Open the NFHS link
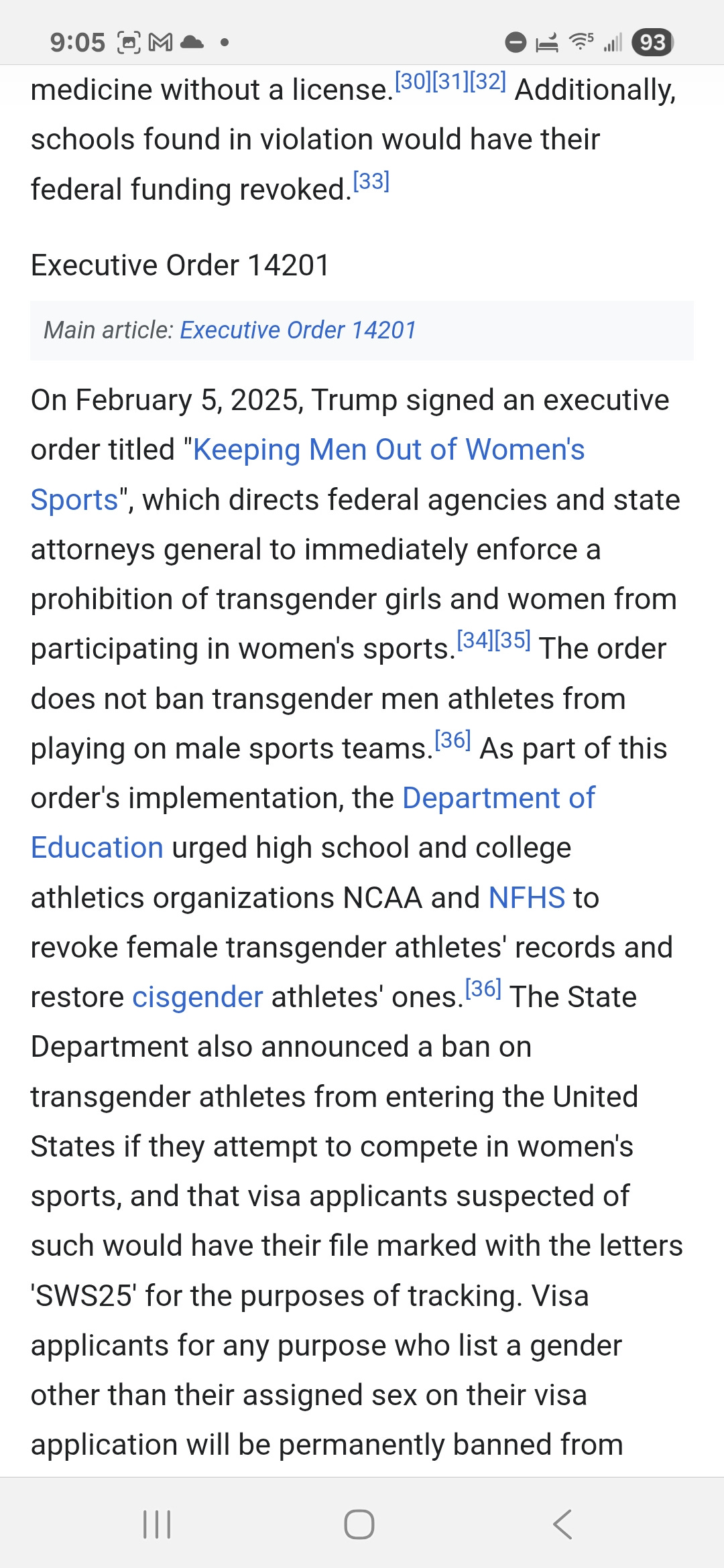The image size is (724, 1568). click(527, 898)
